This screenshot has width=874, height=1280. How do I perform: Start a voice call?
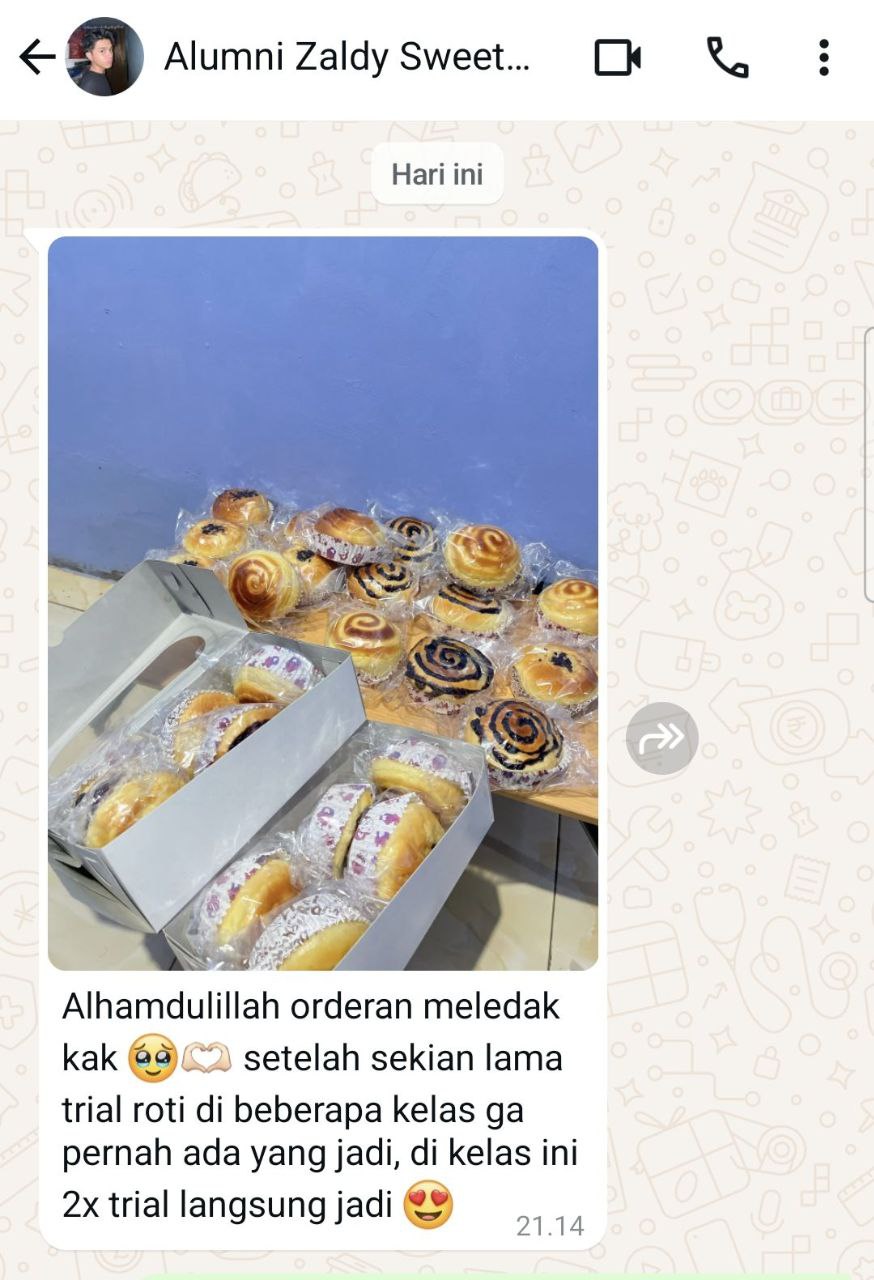[x=727, y=58]
